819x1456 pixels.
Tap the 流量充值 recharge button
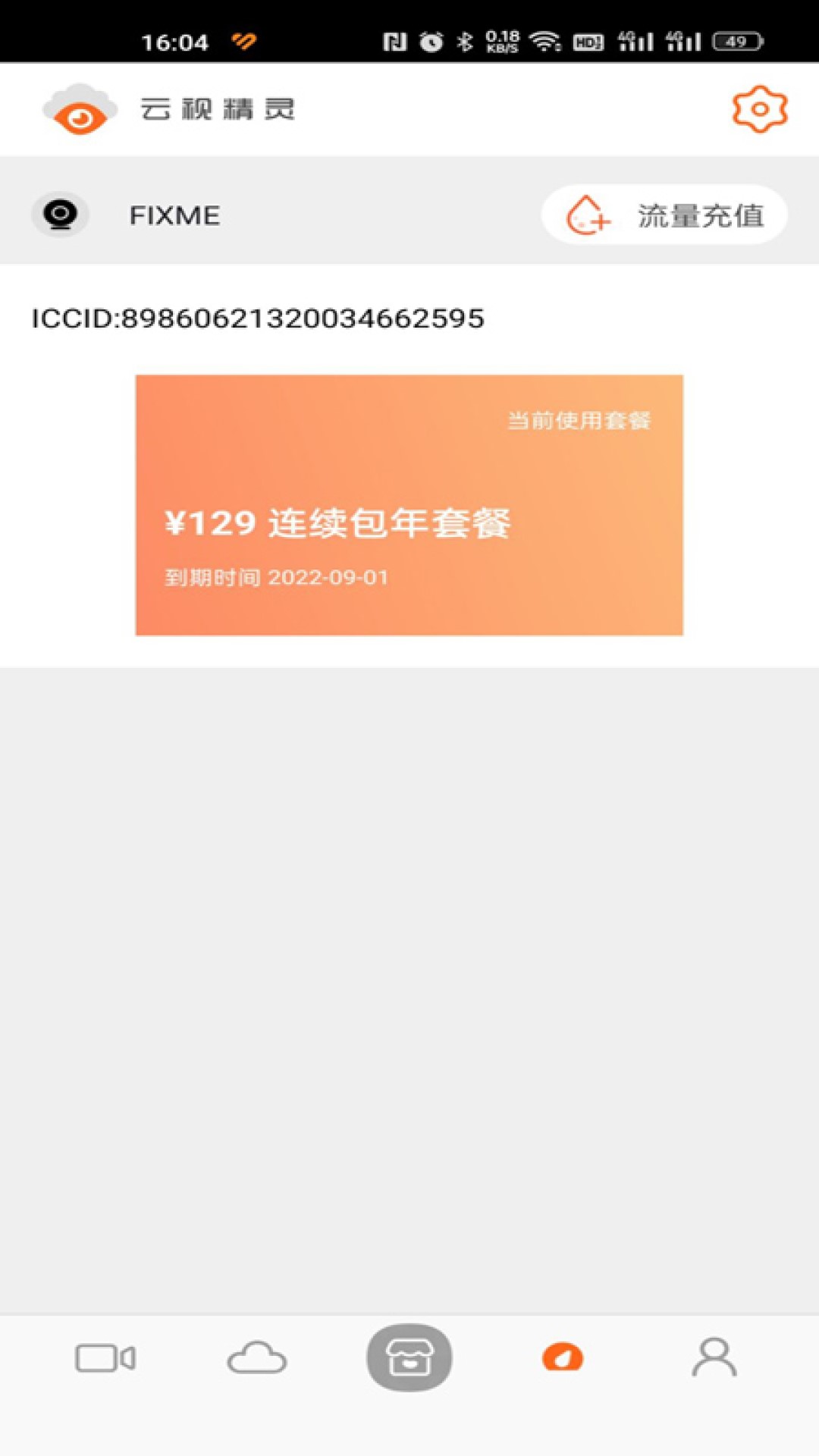click(x=664, y=215)
